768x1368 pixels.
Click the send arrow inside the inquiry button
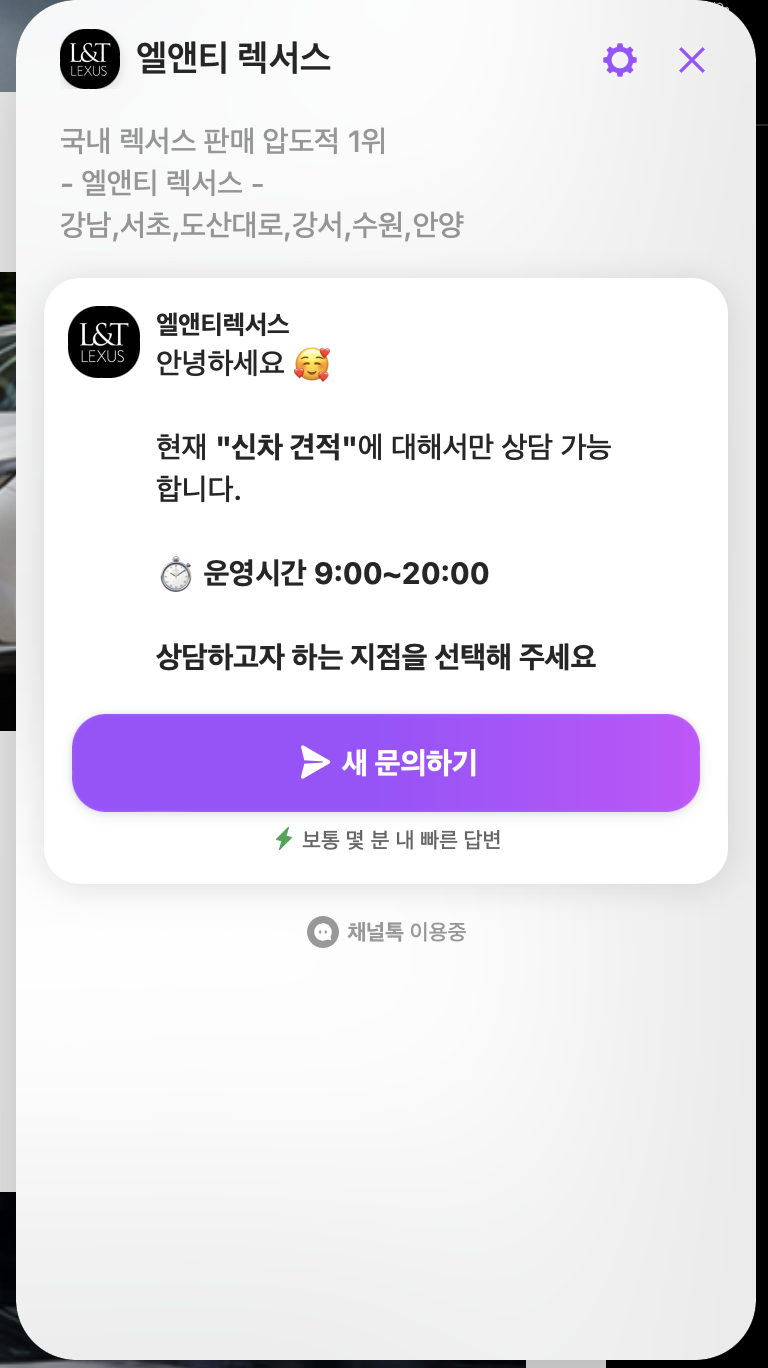[x=314, y=762]
